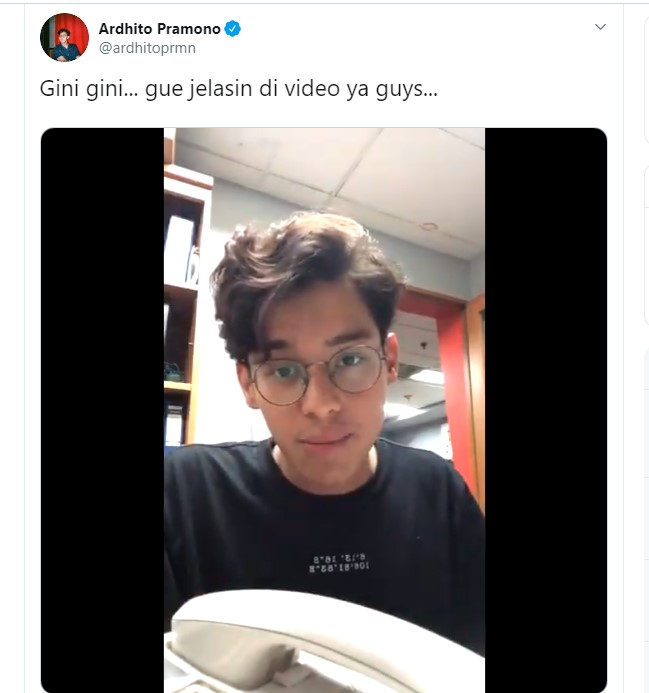The image size is (649, 693).
Task: Play the video in the tweet
Action: click(324, 410)
